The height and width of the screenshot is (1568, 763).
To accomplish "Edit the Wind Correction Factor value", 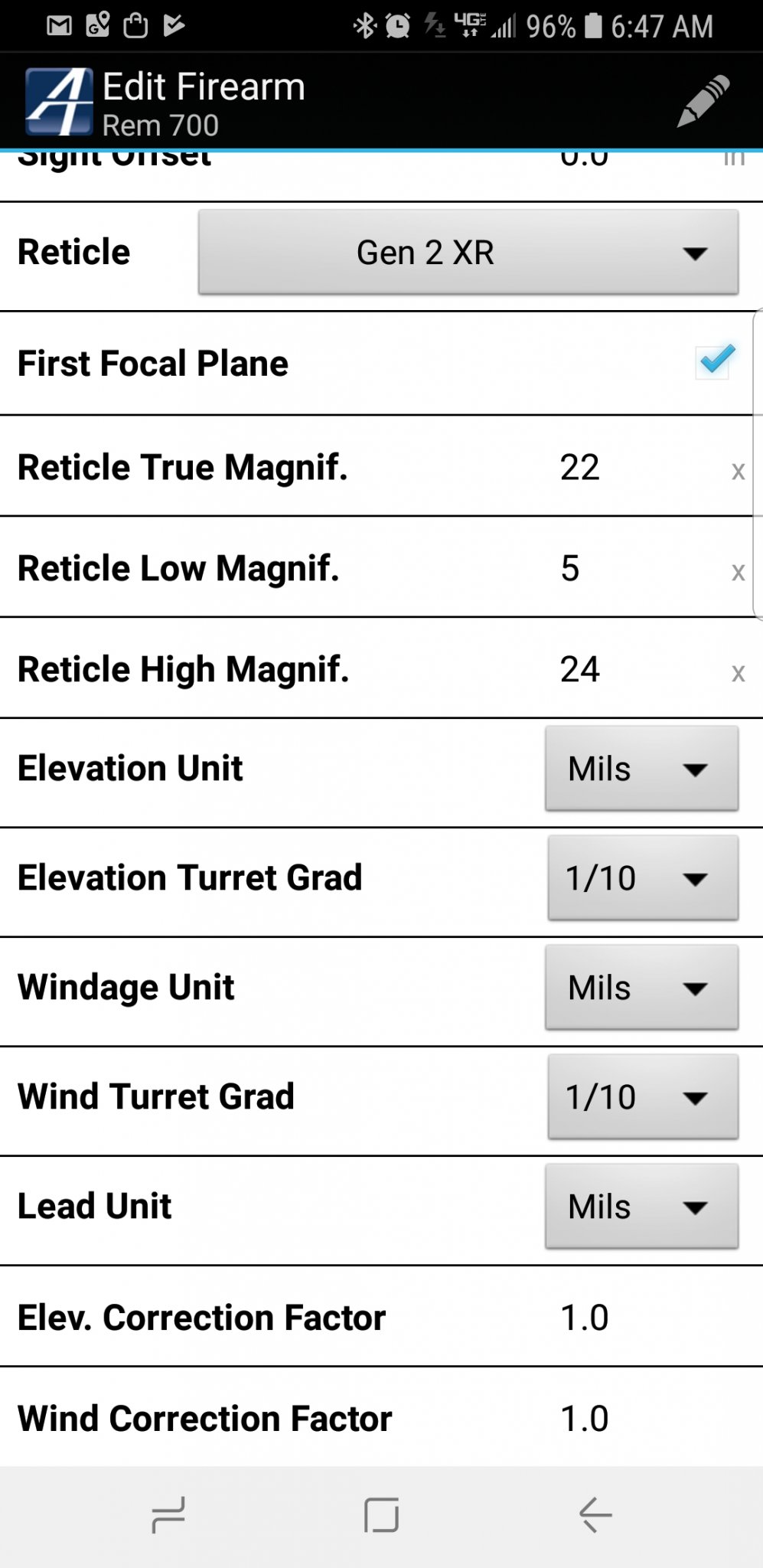I will pos(585,1419).
